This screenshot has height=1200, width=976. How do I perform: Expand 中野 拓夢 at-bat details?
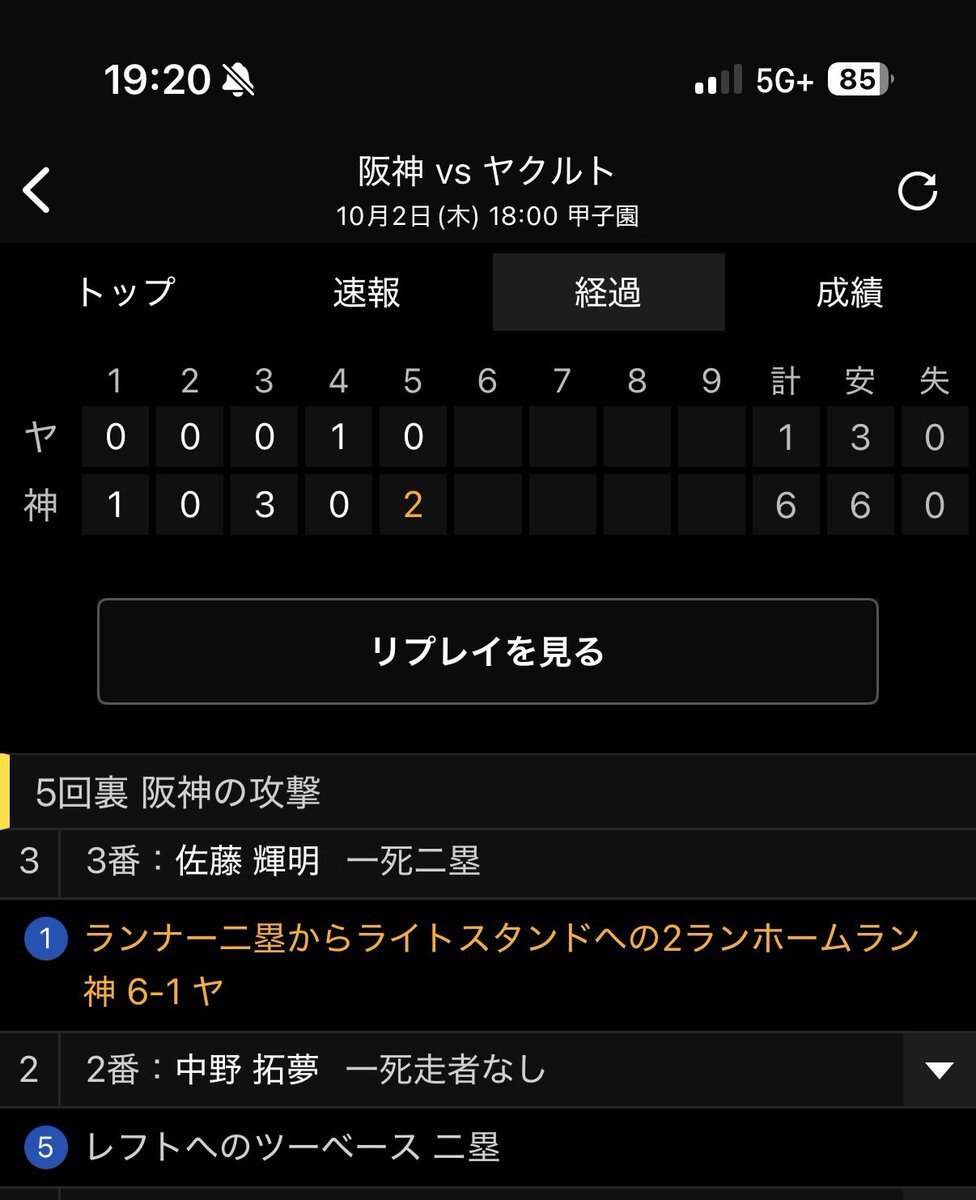938,1070
